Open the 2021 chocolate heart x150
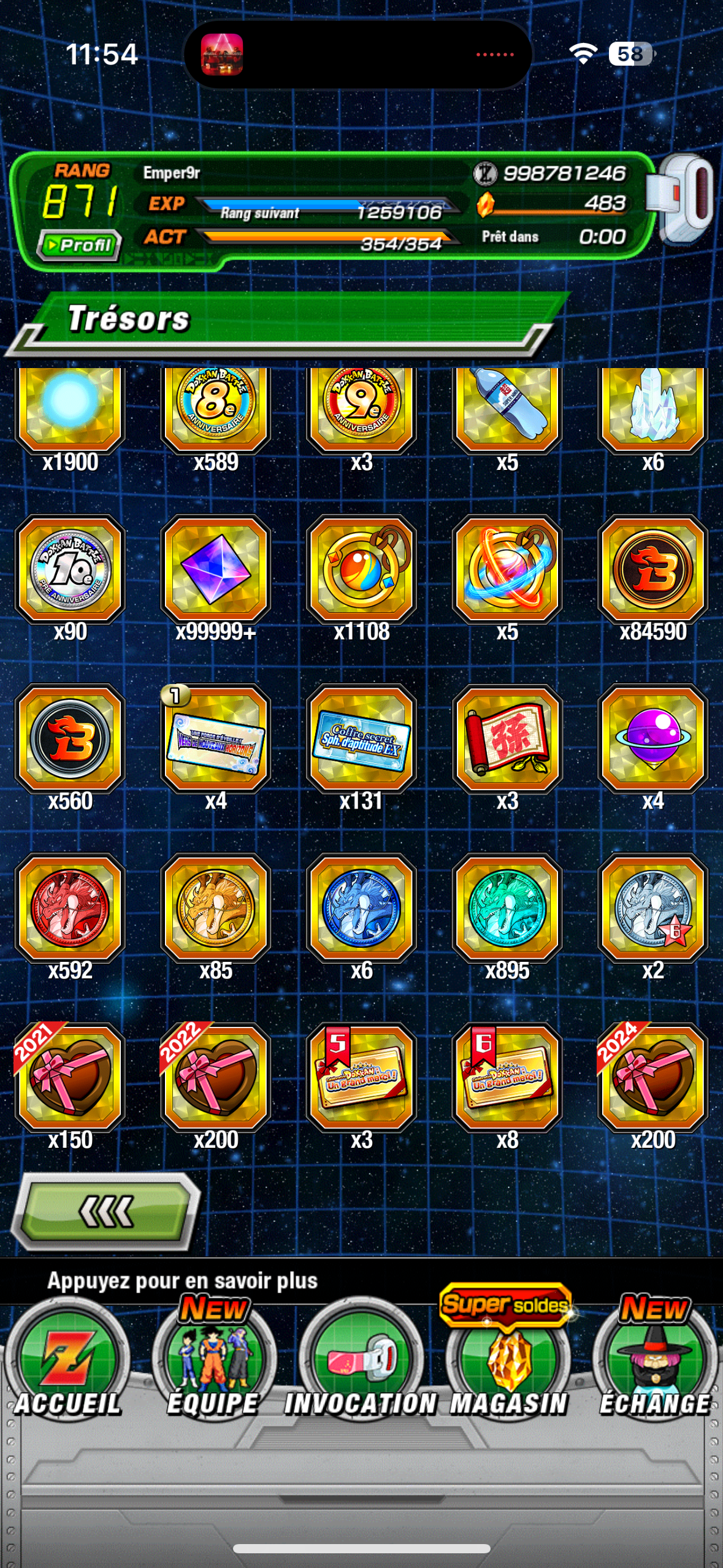The width and height of the screenshot is (723, 1568). [70, 1077]
